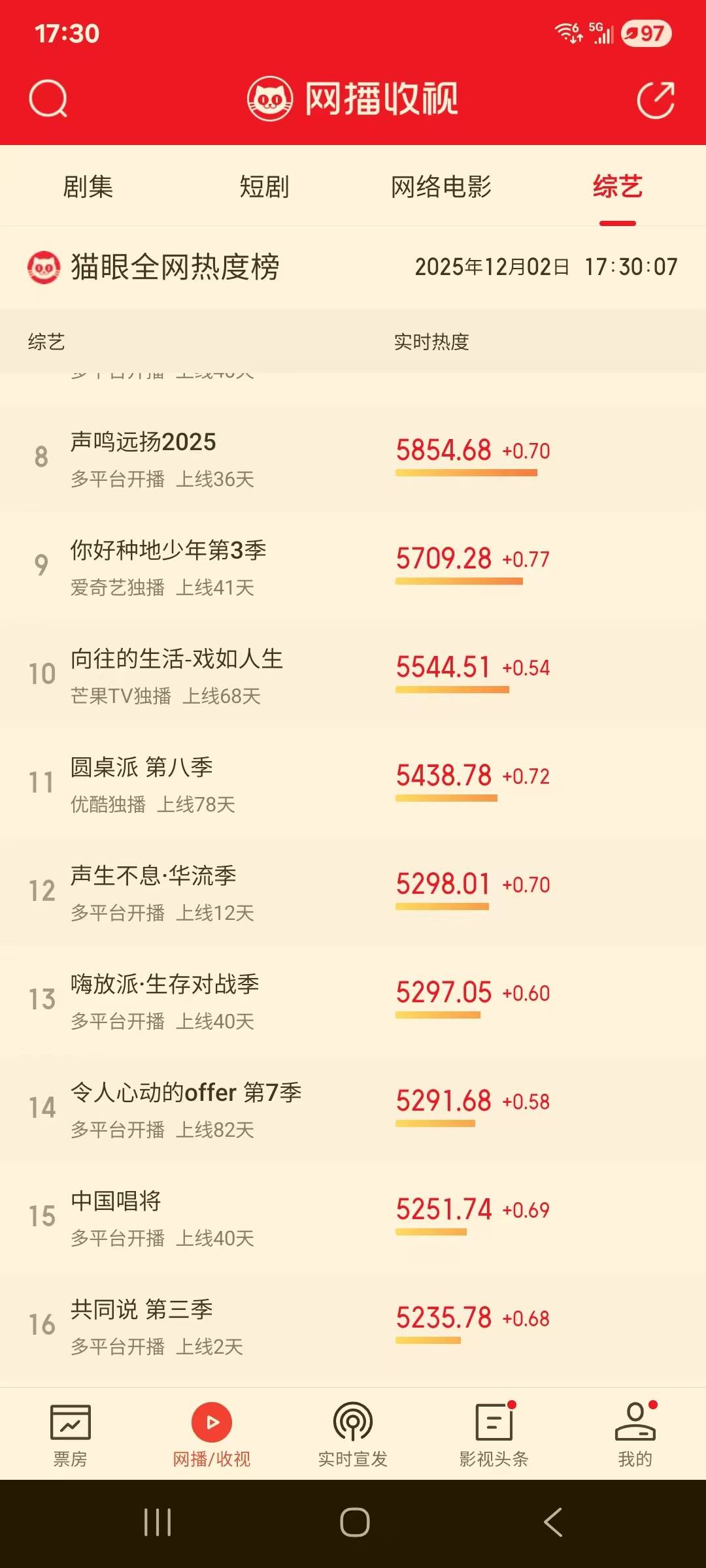Open 声生不息·华流季 entry

click(x=153, y=876)
